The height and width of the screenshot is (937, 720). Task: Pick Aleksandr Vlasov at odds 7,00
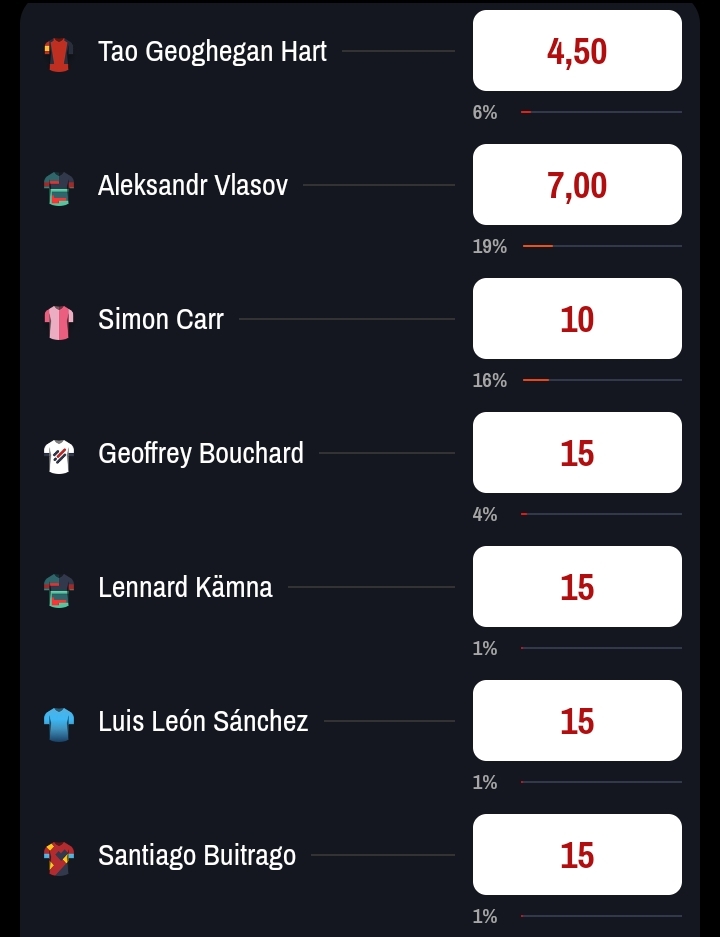click(x=577, y=185)
